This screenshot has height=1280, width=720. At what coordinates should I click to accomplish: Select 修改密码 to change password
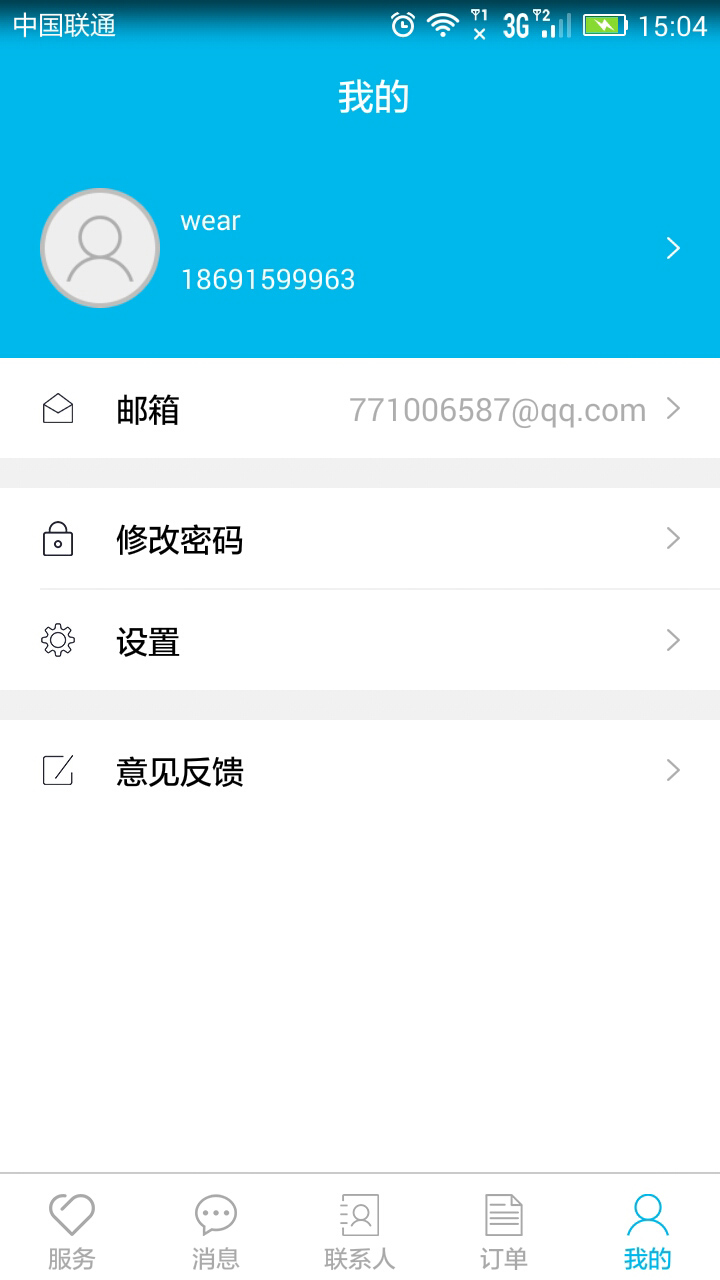360,540
